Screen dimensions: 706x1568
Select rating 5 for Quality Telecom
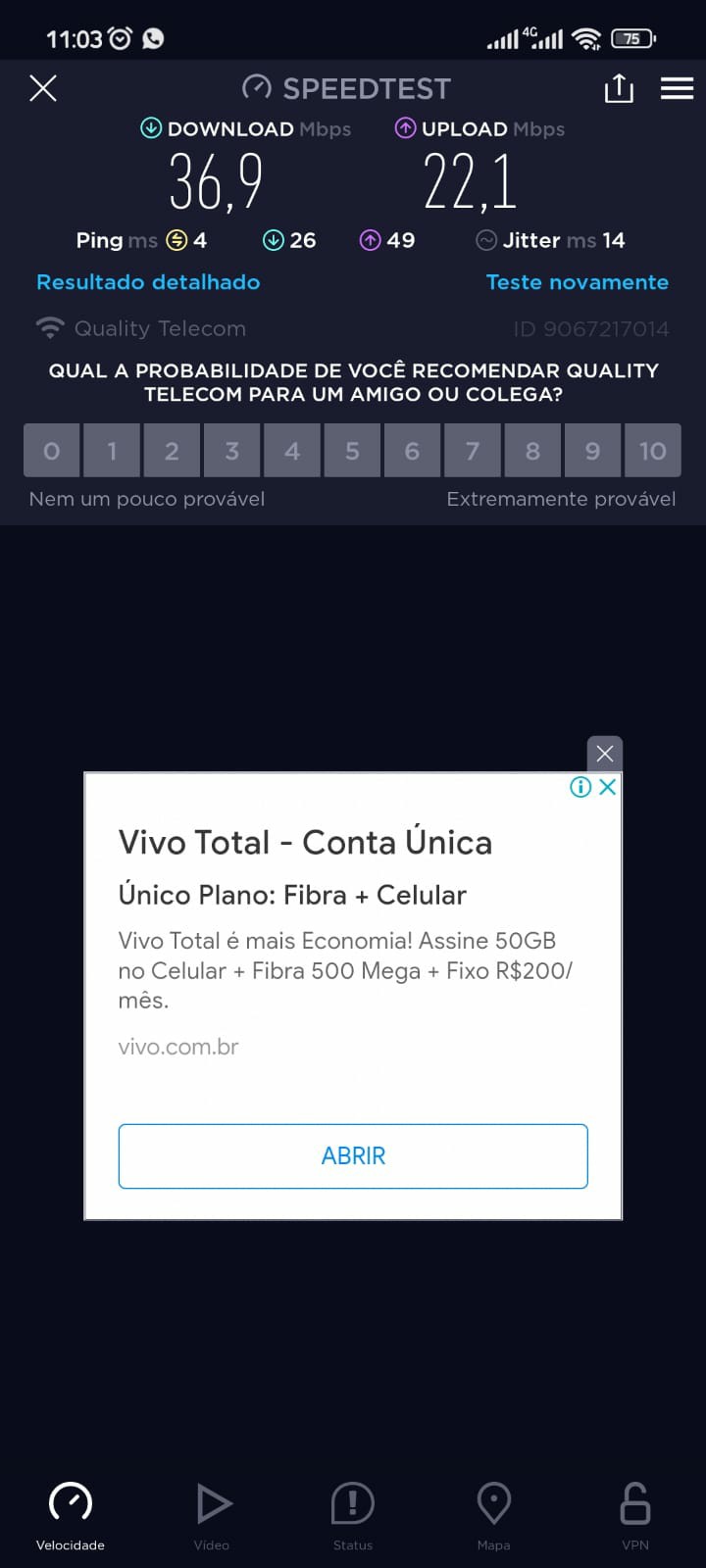(352, 451)
